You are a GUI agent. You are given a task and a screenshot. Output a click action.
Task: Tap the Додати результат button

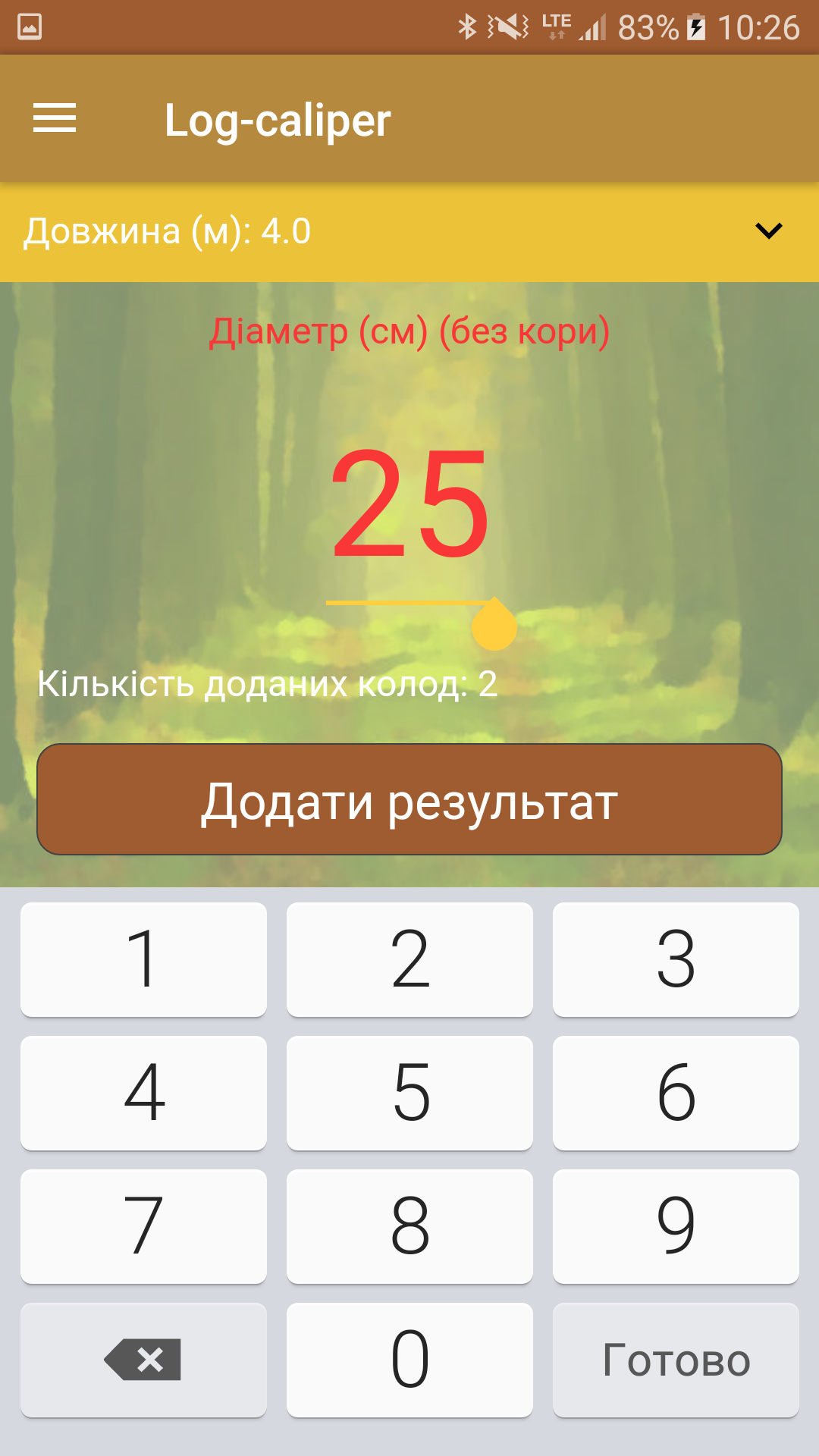point(409,799)
